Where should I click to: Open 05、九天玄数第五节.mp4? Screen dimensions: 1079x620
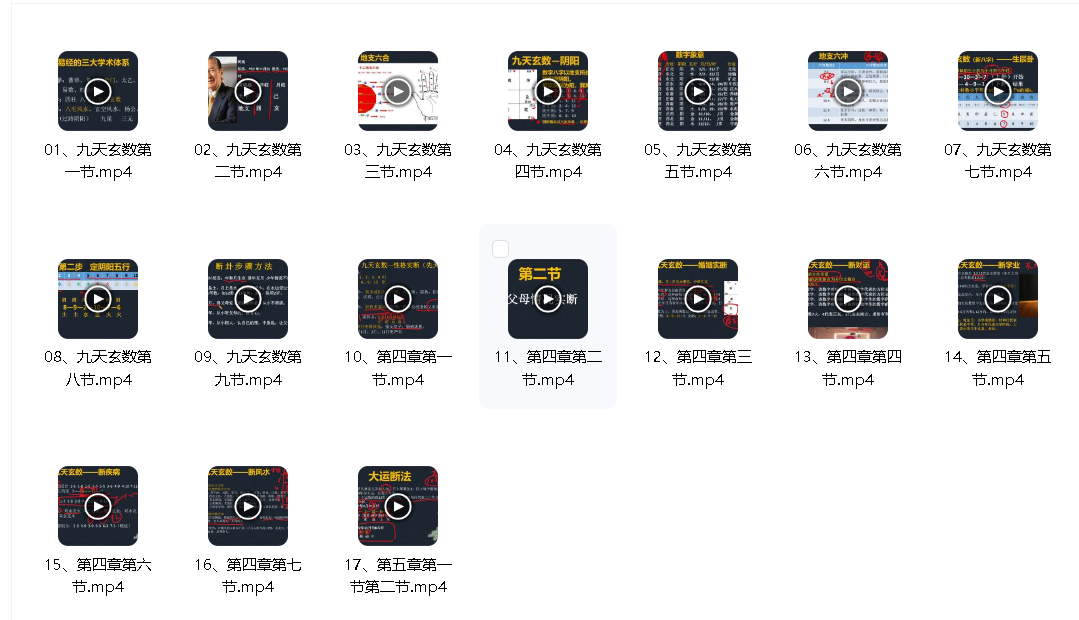pyautogui.click(x=698, y=91)
